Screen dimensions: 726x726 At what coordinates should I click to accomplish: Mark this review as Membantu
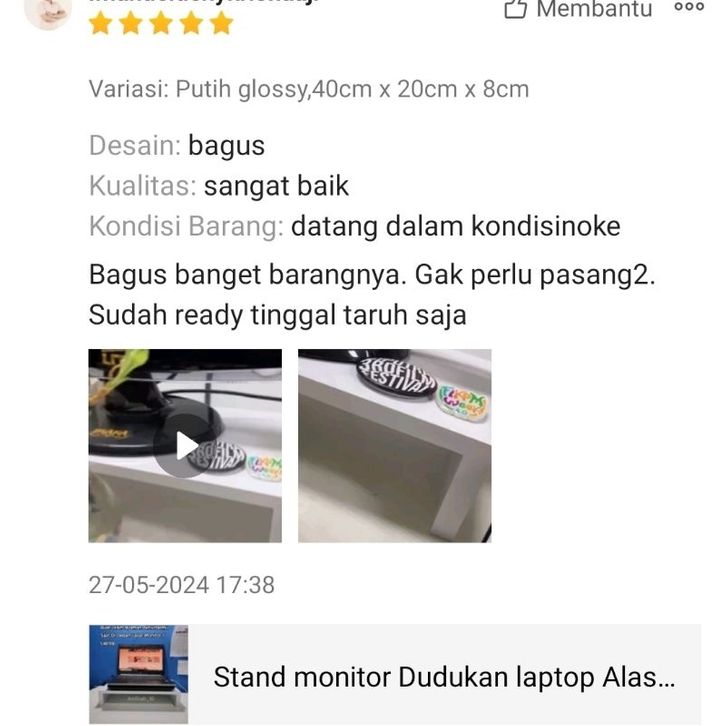578,10
